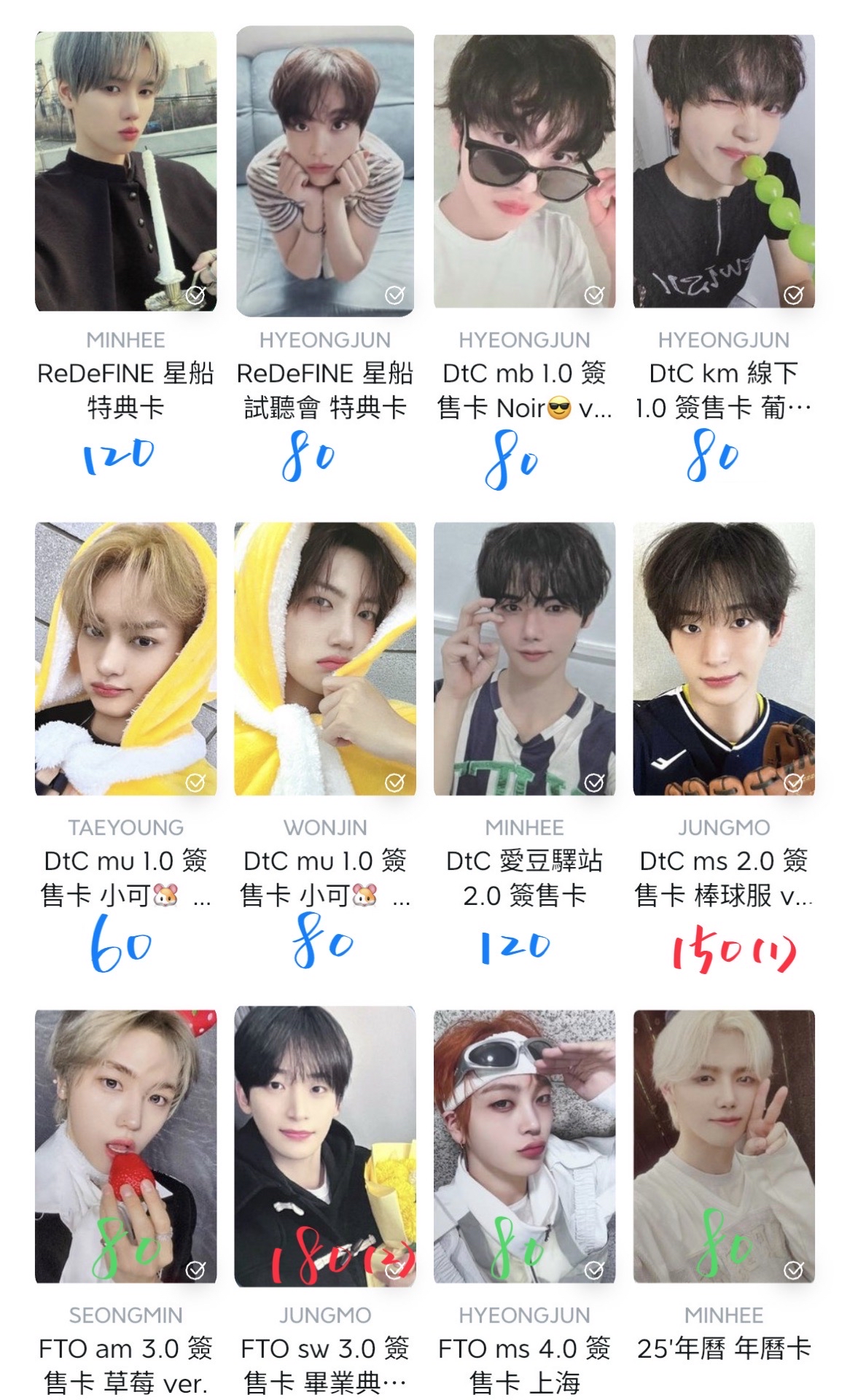This screenshot has height=1400, width=850.
Task: Select HYEONGJUN DtC mb 1.0 Noir card
Action: tap(524, 171)
